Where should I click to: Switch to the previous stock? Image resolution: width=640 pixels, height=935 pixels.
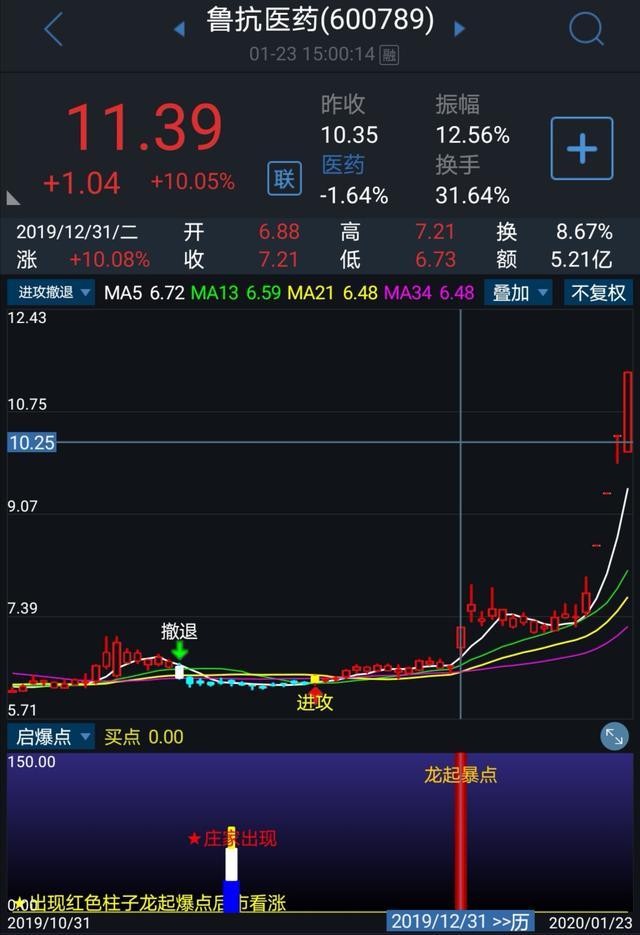pyautogui.click(x=180, y=29)
